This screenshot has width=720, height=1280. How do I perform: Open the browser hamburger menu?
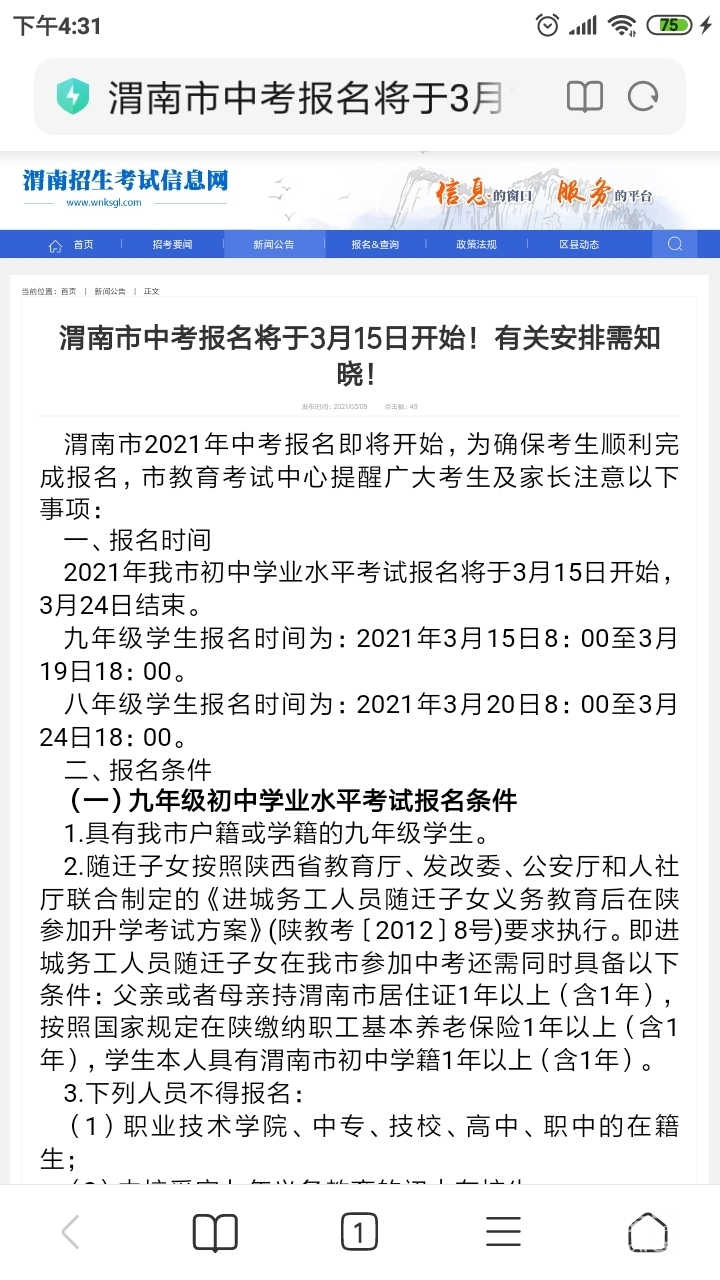(x=503, y=1232)
